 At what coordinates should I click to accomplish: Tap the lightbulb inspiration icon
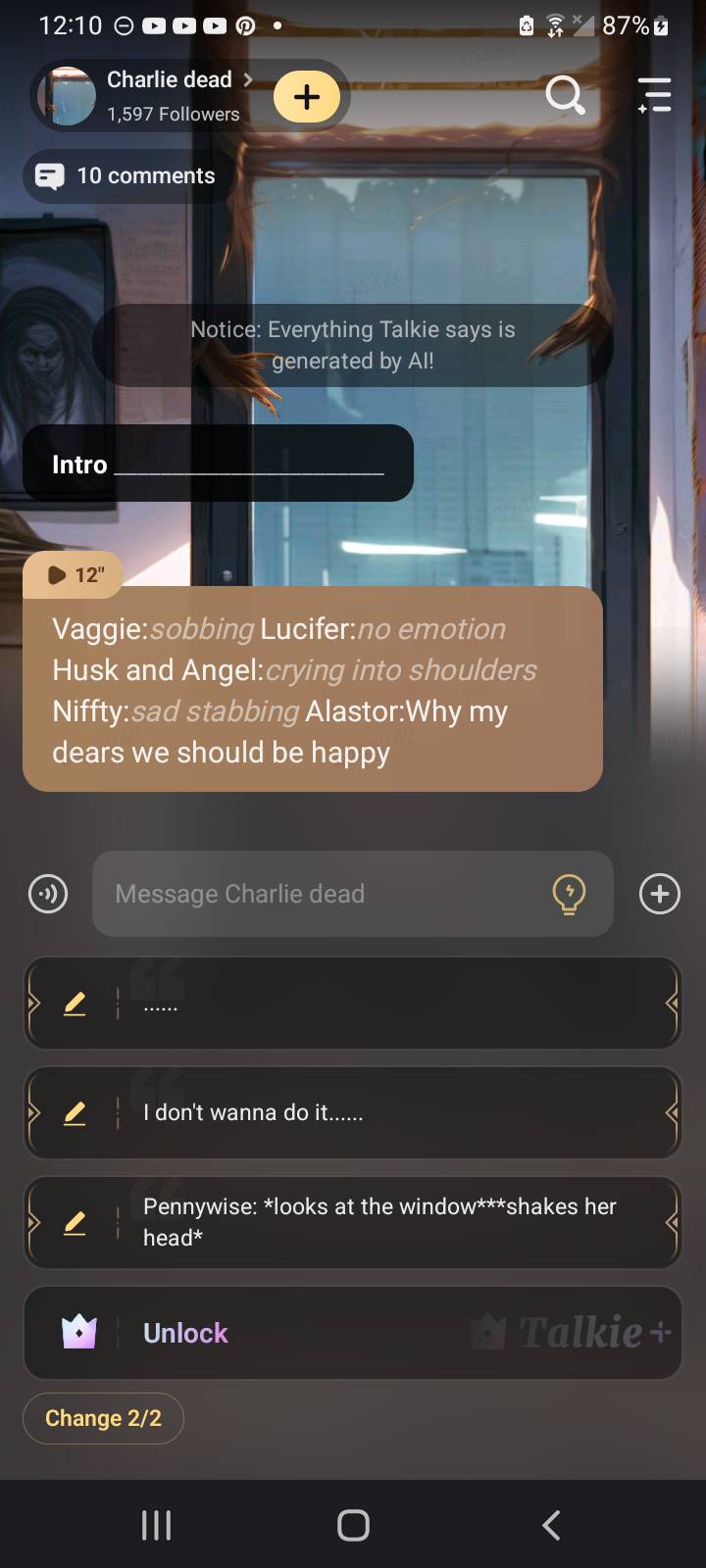coord(569,894)
